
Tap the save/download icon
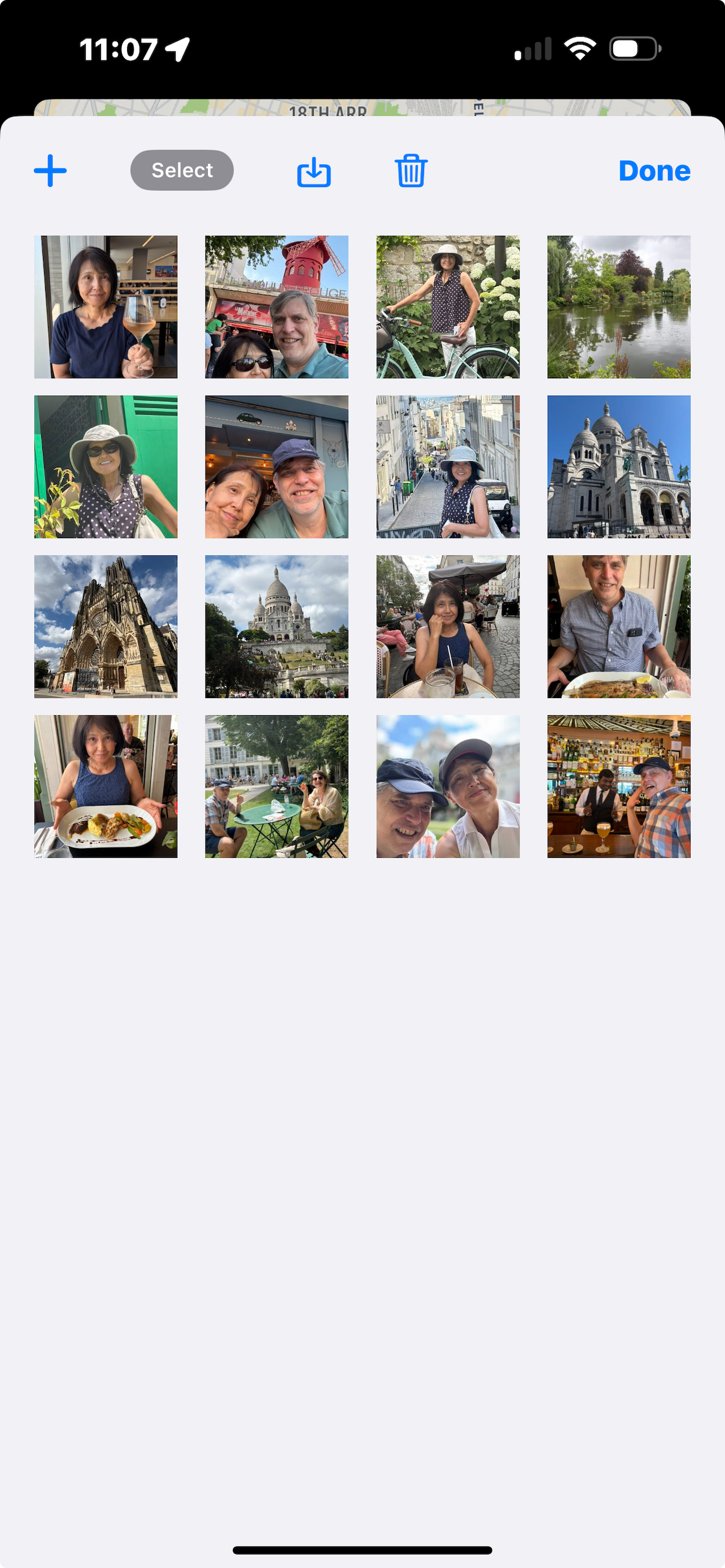pos(314,172)
